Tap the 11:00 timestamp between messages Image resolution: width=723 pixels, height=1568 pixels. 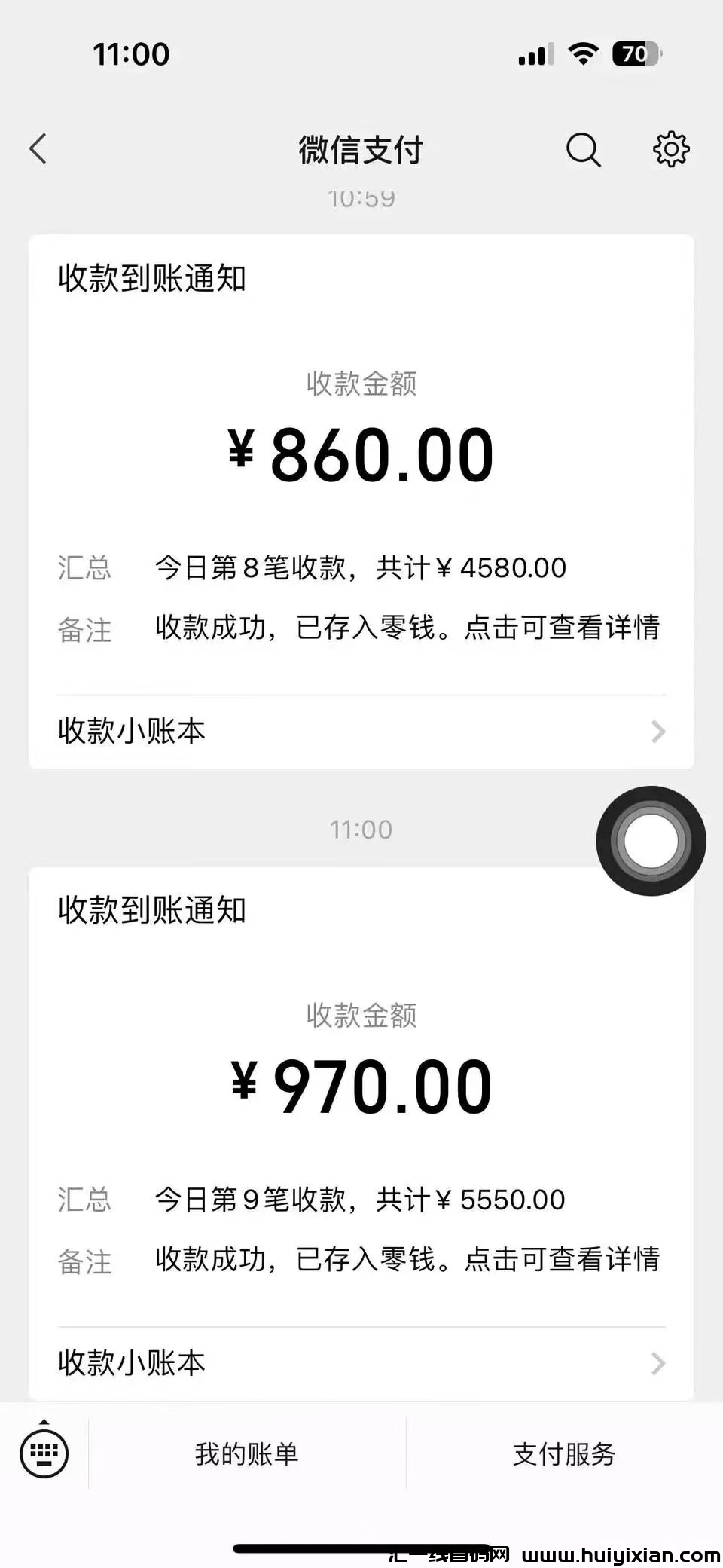coord(360,827)
